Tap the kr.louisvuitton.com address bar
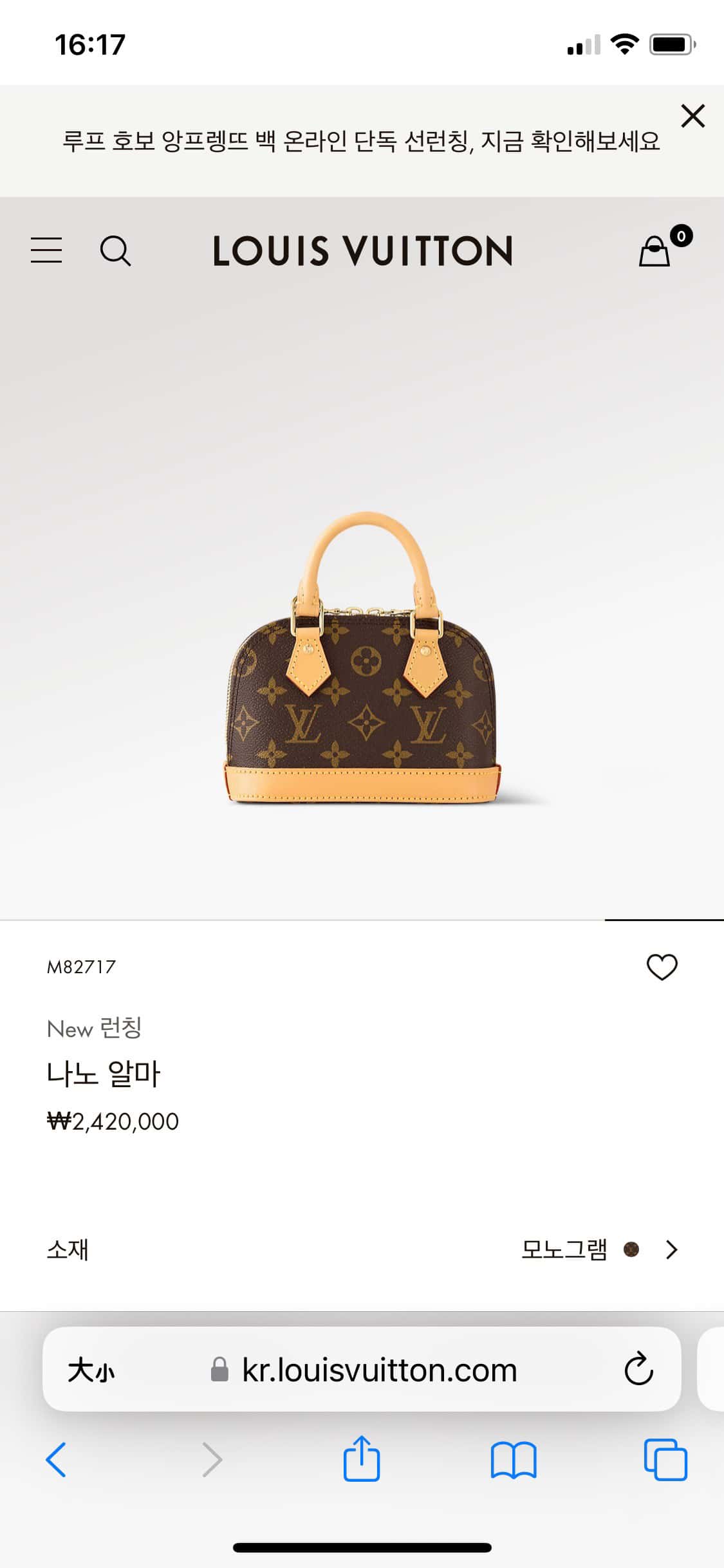Image resolution: width=724 pixels, height=1568 pixels. point(379,1370)
